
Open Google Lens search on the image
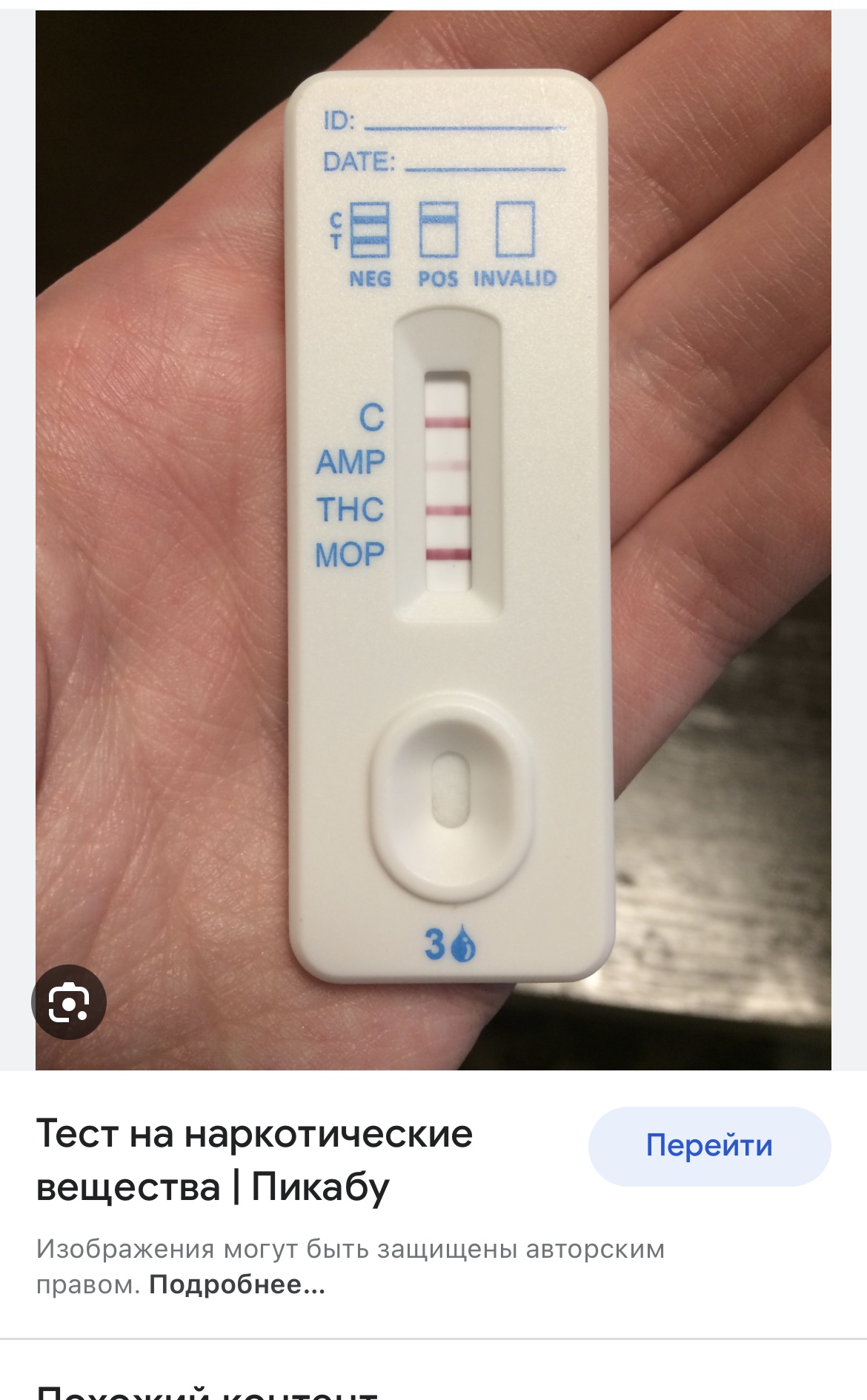pyautogui.click(x=69, y=1002)
